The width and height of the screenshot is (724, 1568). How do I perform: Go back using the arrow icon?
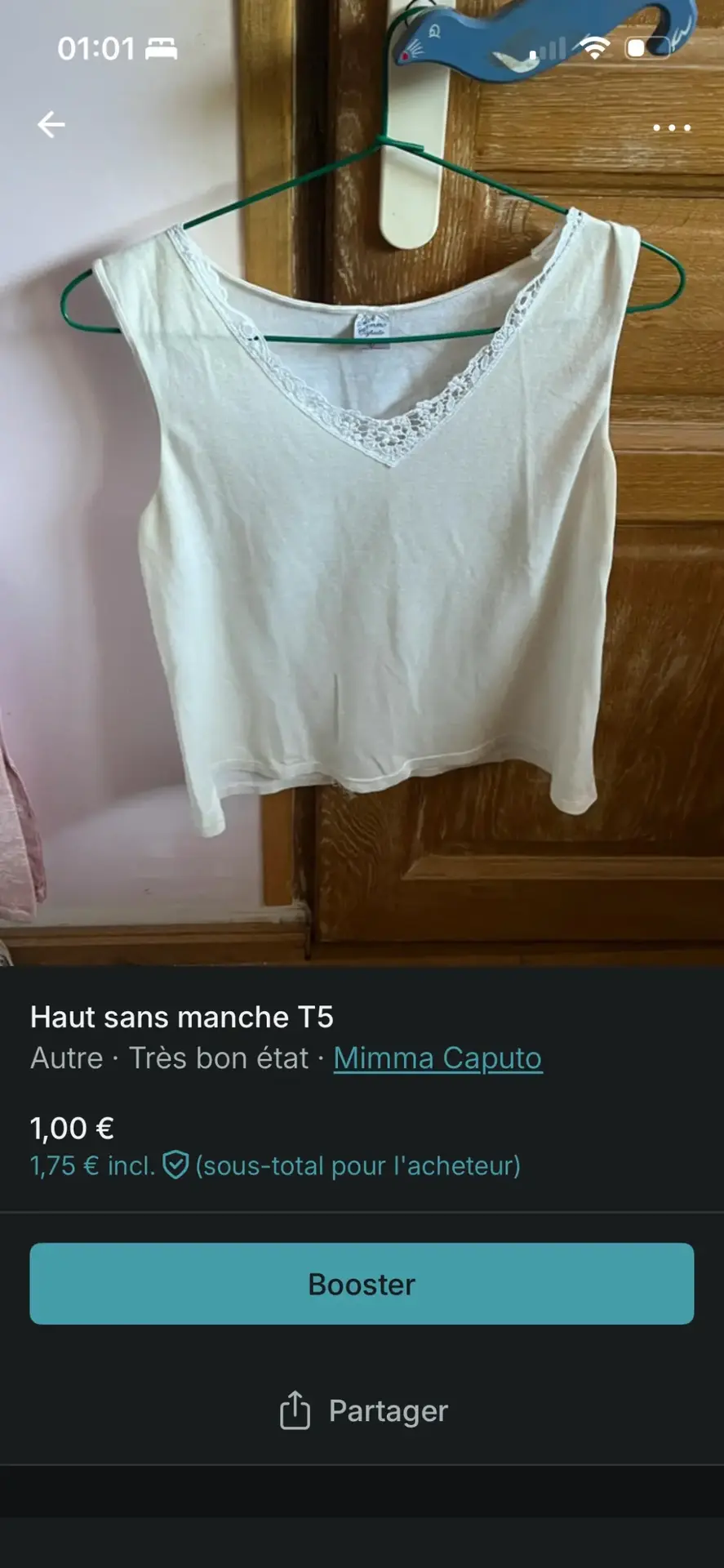tap(51, 125)
